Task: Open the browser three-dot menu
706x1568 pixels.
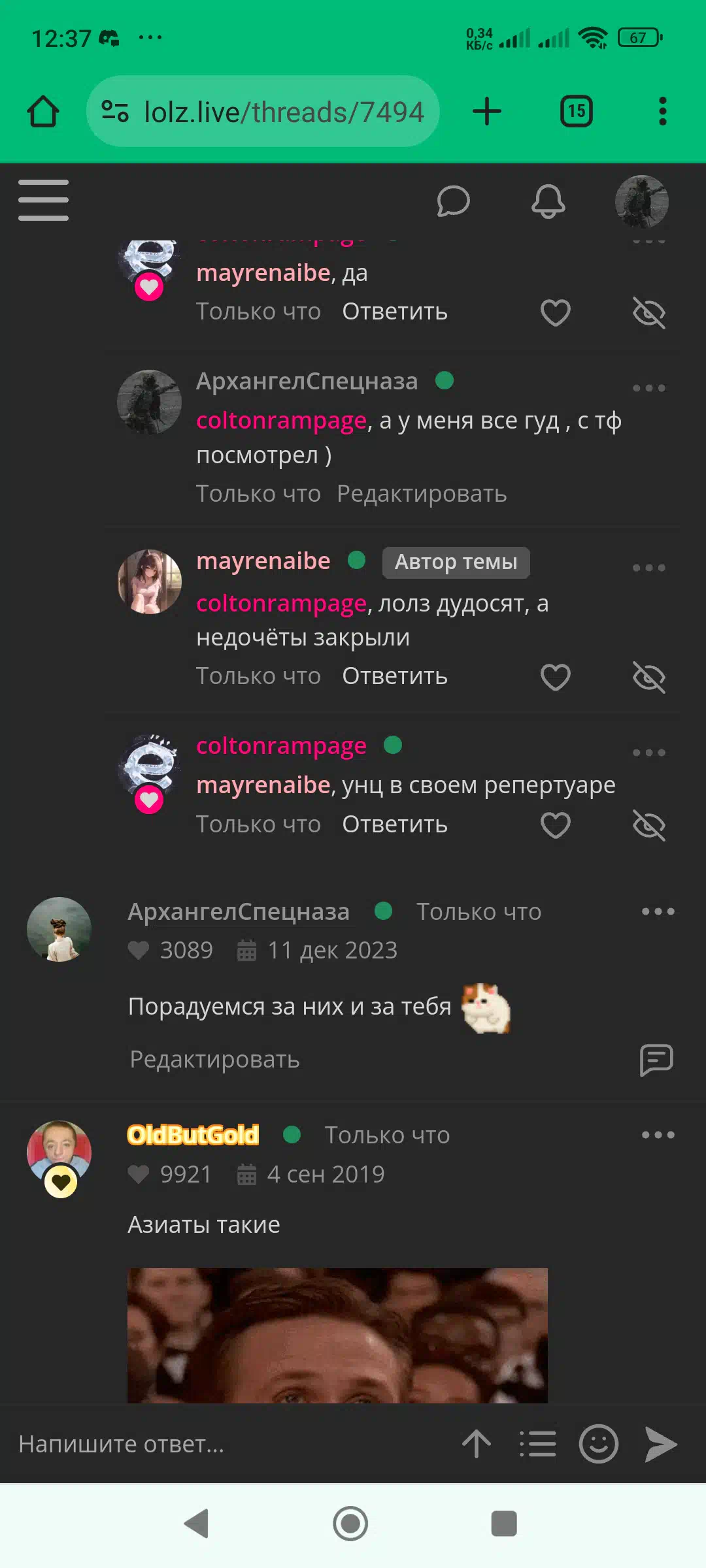Action: coord(663,111)
